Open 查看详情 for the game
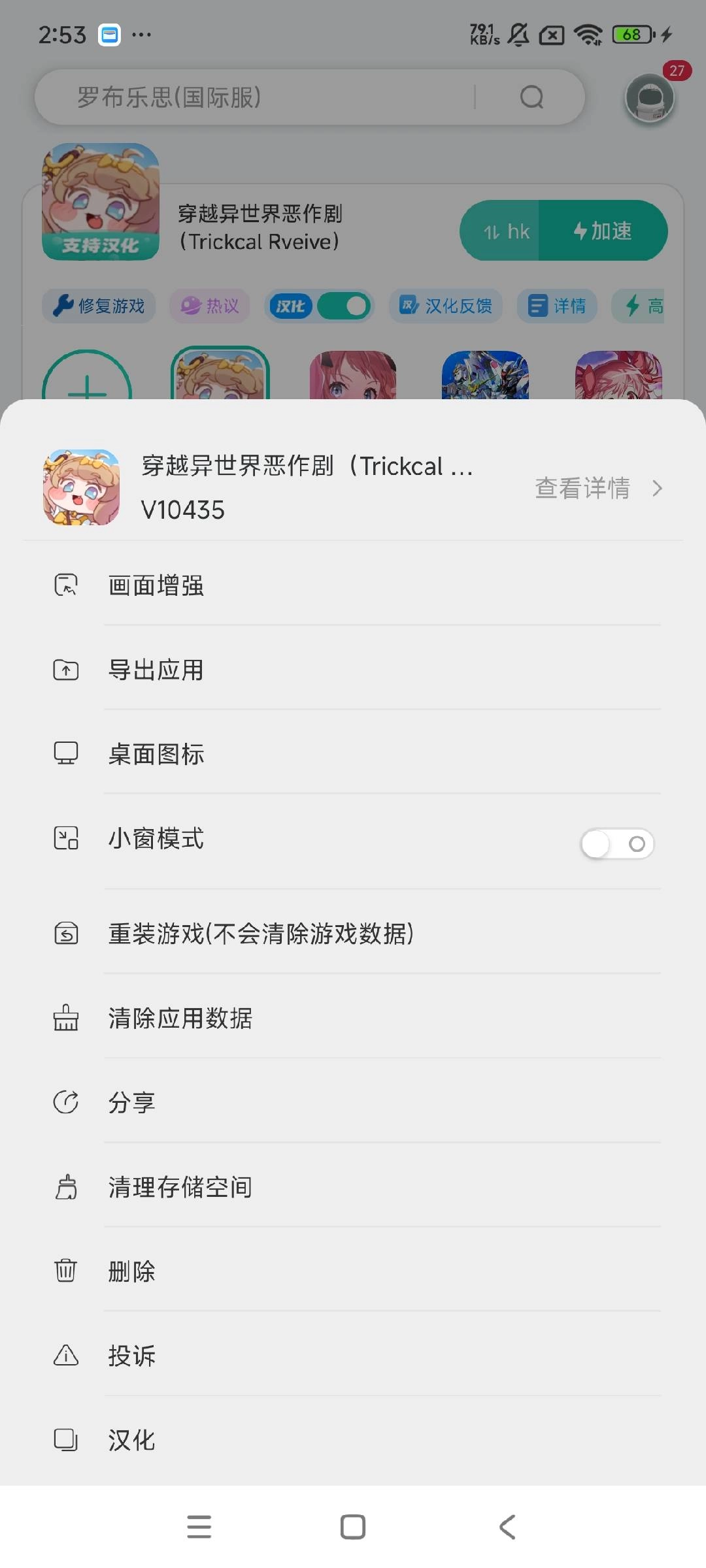This screenshot has width=706, height=1568. [597, 488]
